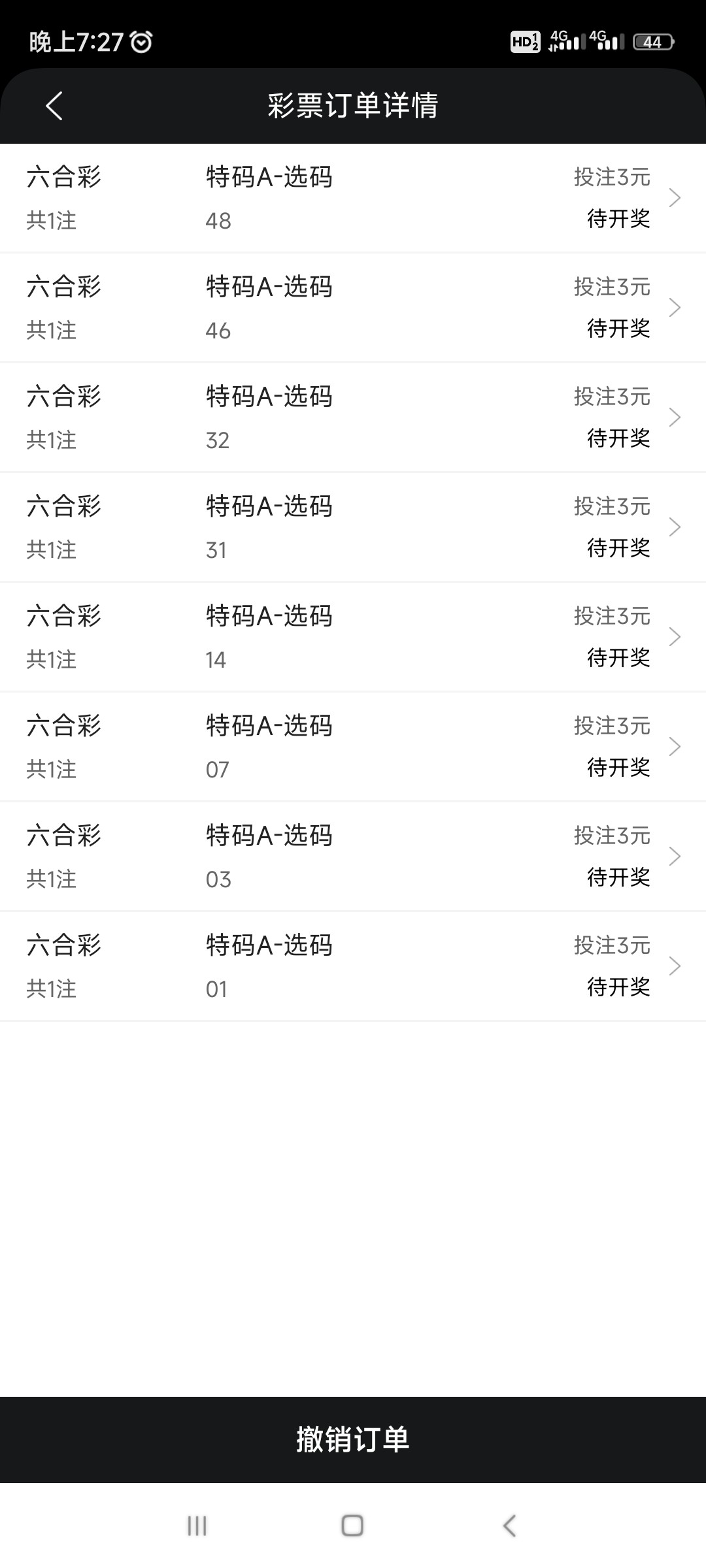Tap the 彩票订单详情 title text
This screenshot has width=706, height=1568.
tap(353, 106)
